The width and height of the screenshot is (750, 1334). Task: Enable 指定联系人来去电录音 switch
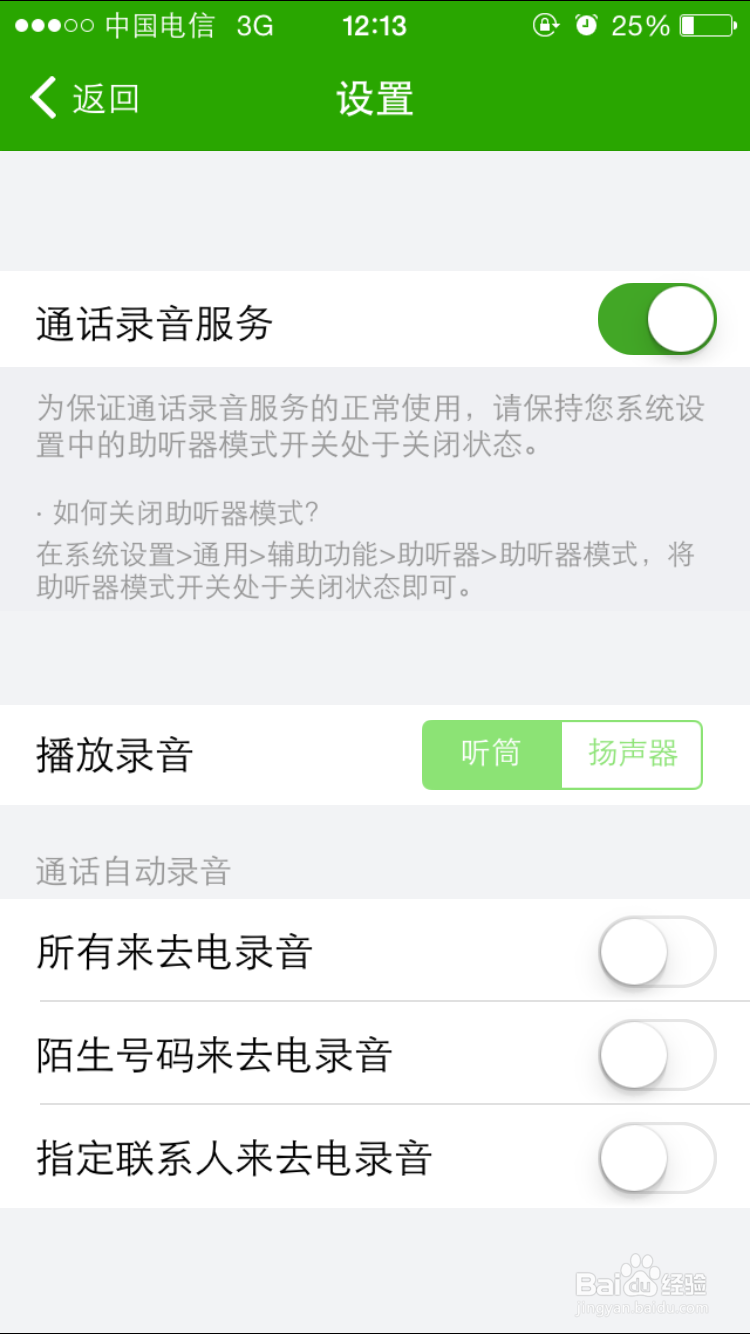(657, 1158)
